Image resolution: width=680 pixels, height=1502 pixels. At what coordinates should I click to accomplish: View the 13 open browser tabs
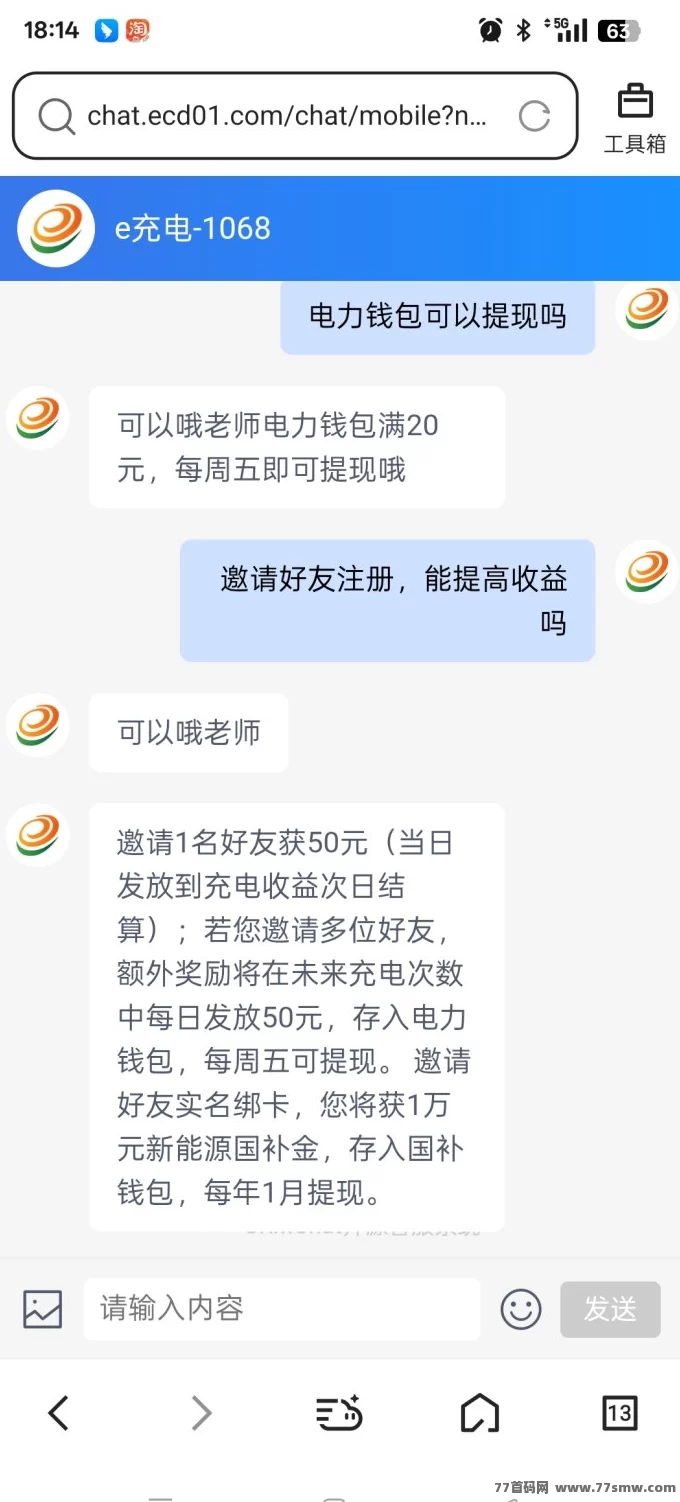pos(619,1413)
